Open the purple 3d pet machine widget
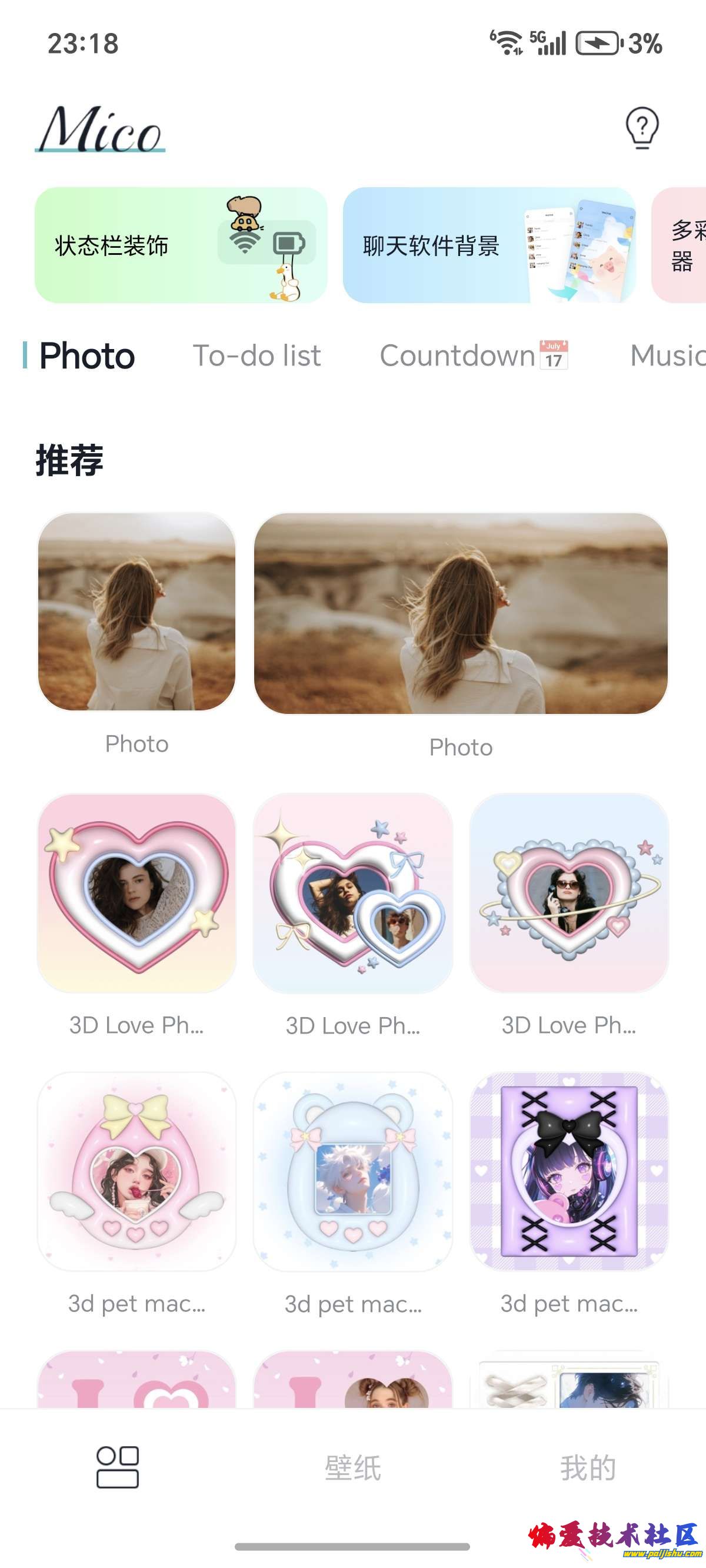 click(569, 1172)
